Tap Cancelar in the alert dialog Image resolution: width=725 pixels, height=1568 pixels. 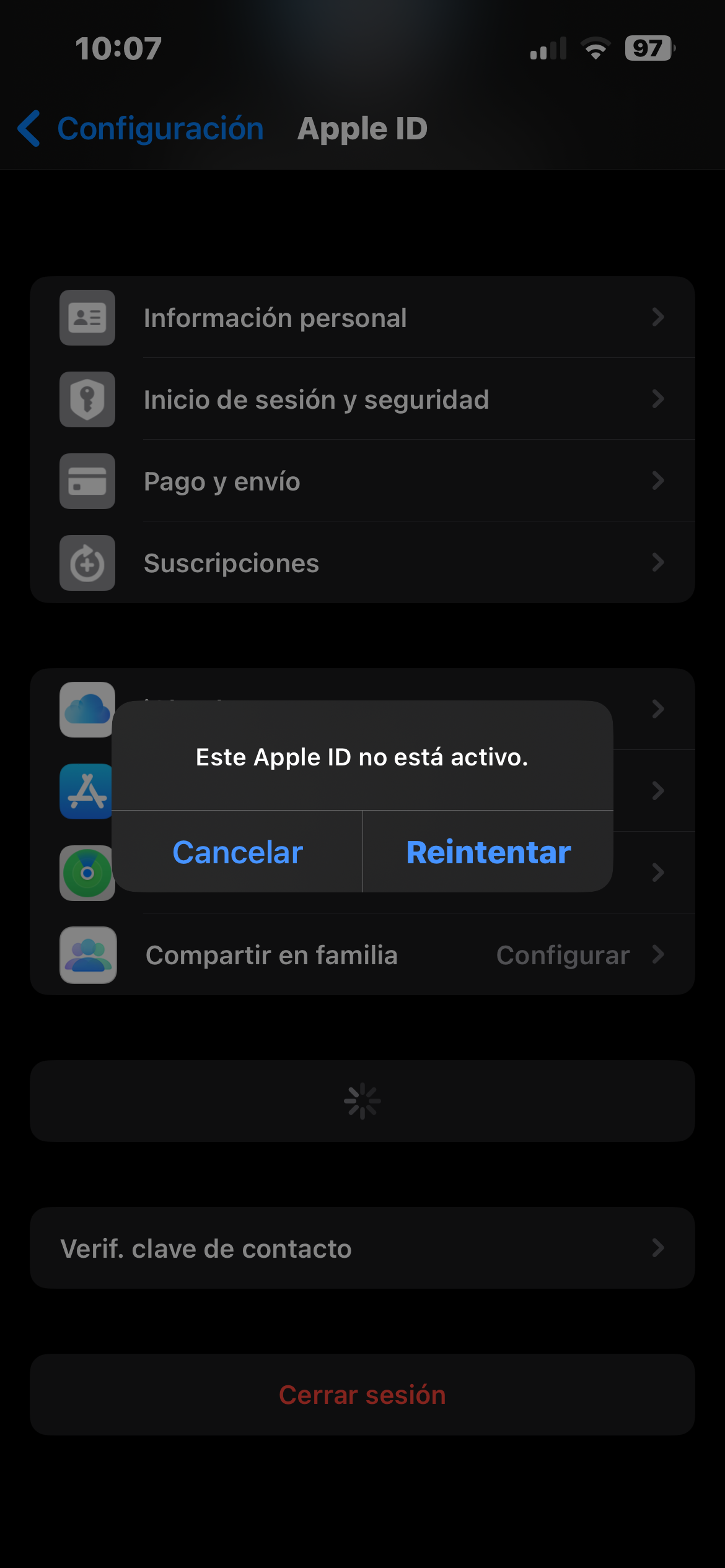tap(237, 852)
